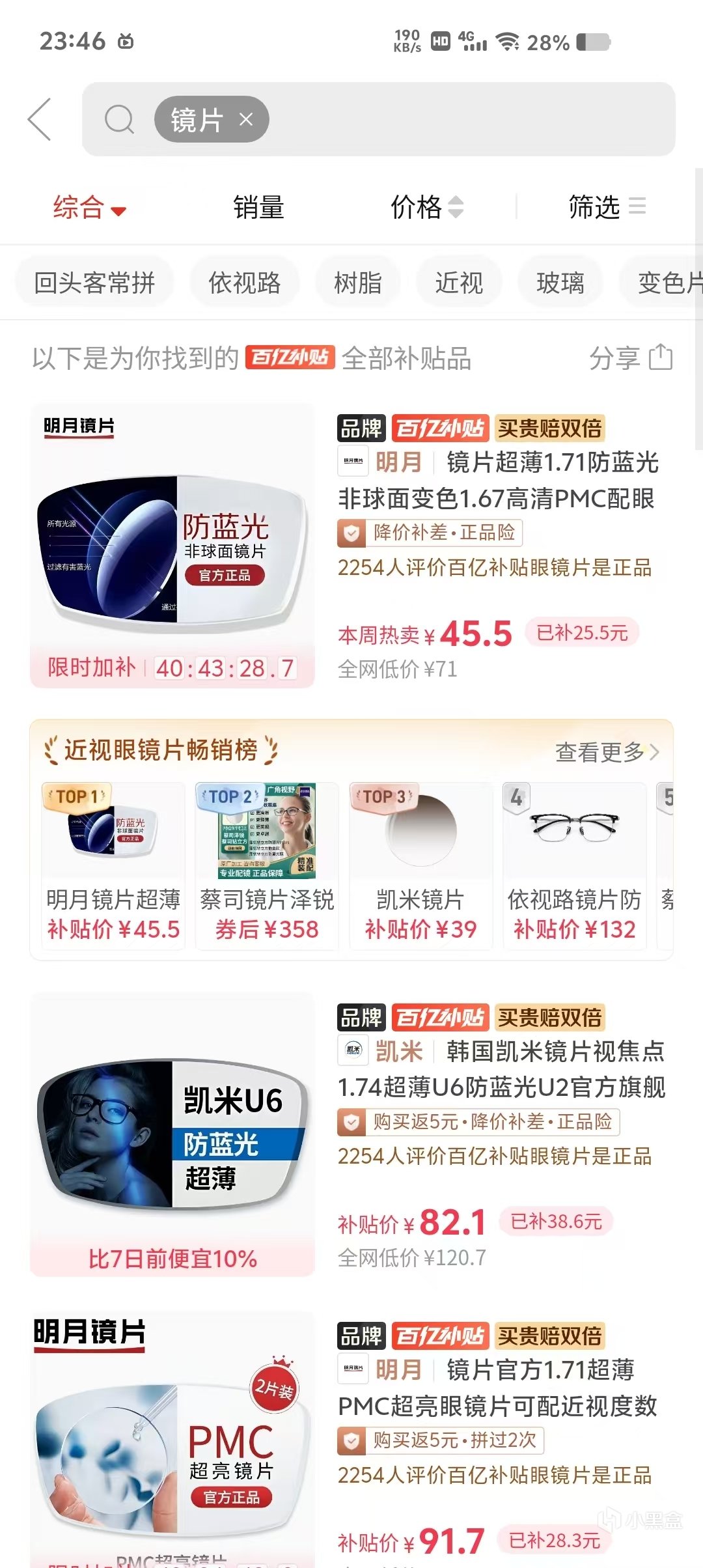Remove the 镜片 search keyword chip
703x1568 pixels.
click(x=245, y=120)
